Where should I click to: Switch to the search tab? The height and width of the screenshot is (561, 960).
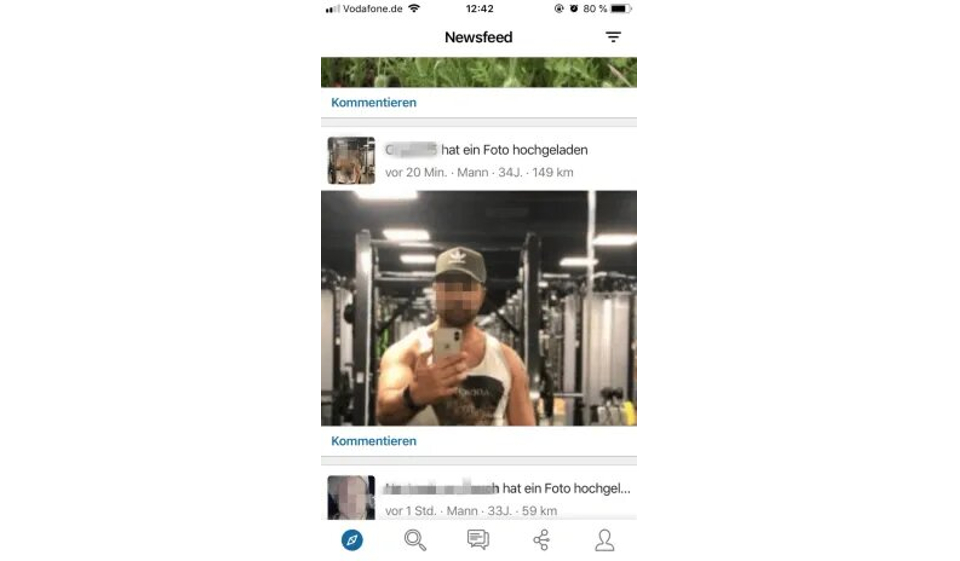[415, 541]
